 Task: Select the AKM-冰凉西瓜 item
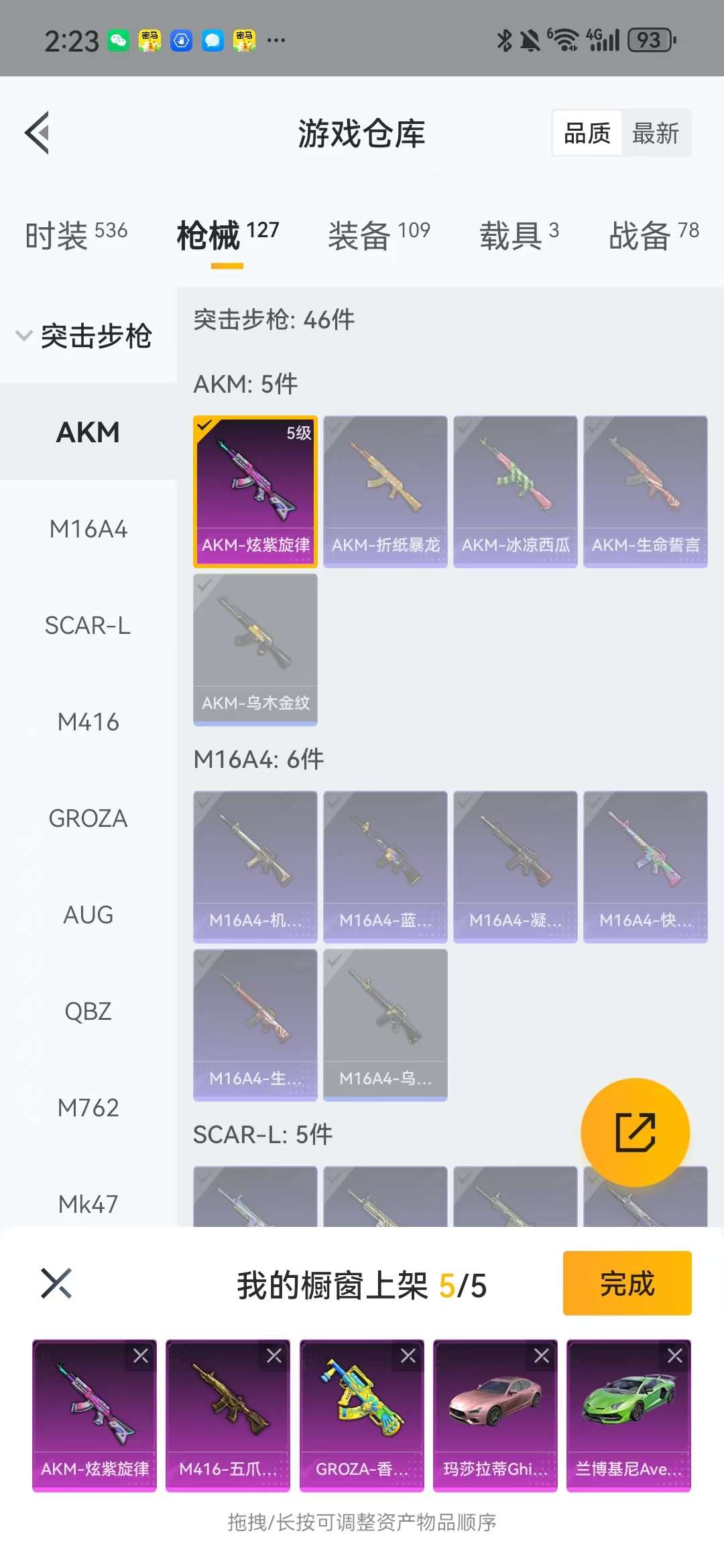coord(515,491)
